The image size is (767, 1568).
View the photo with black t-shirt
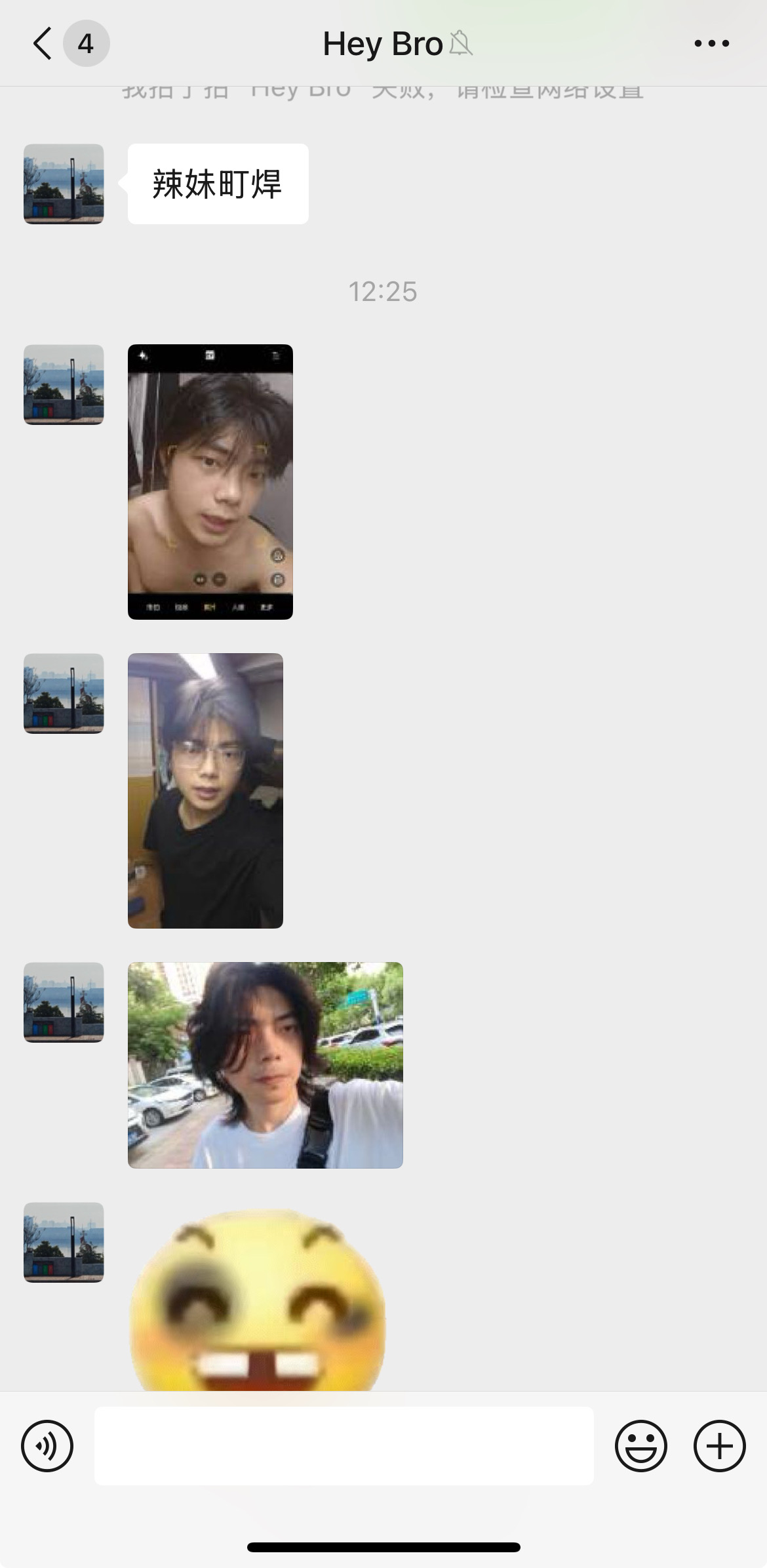[x=205, y=791]
